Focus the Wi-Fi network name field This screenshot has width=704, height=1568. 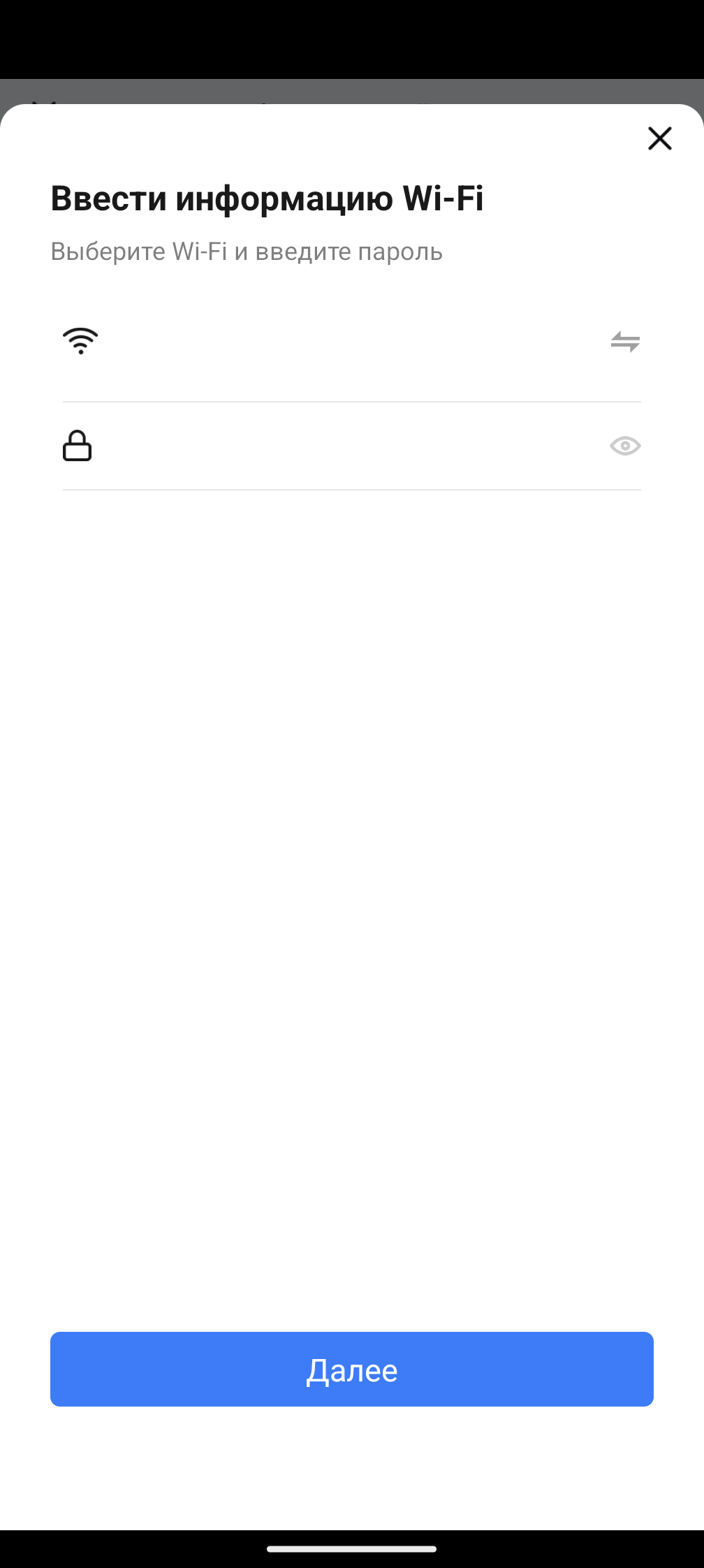coord(349,342)
